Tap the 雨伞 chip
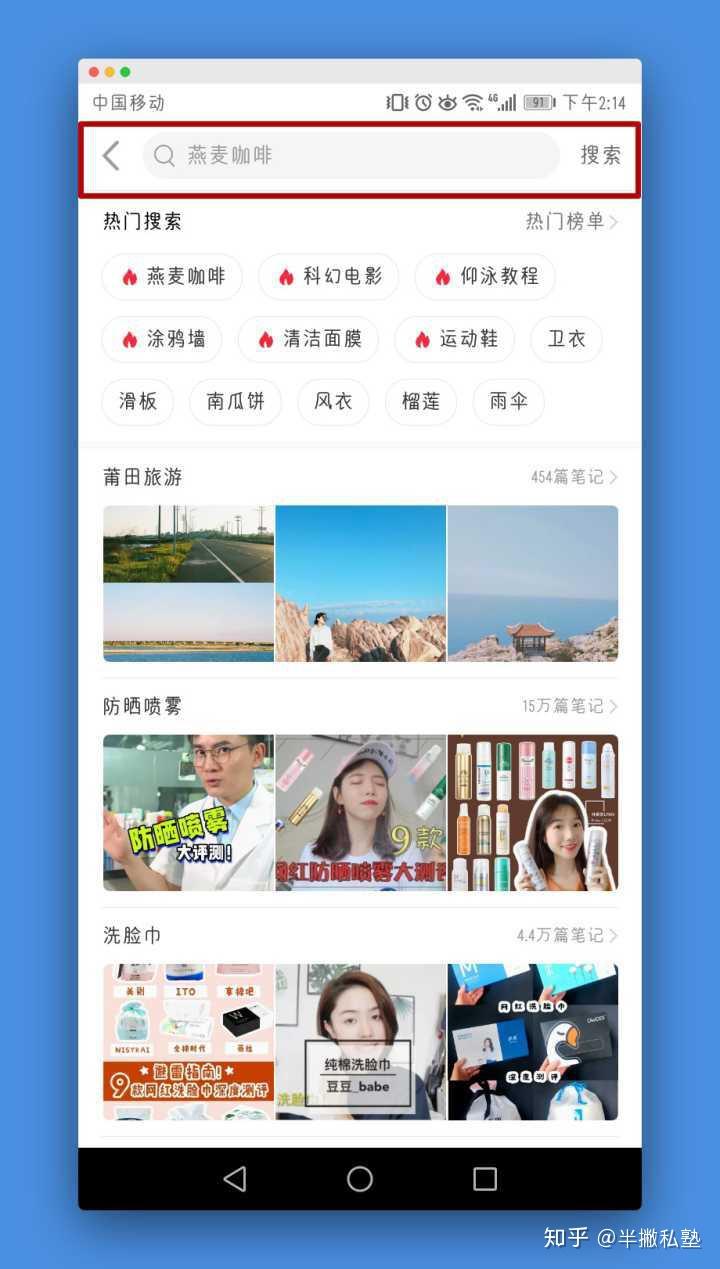Screen dimensions: 720x1269 click(508, 401)
